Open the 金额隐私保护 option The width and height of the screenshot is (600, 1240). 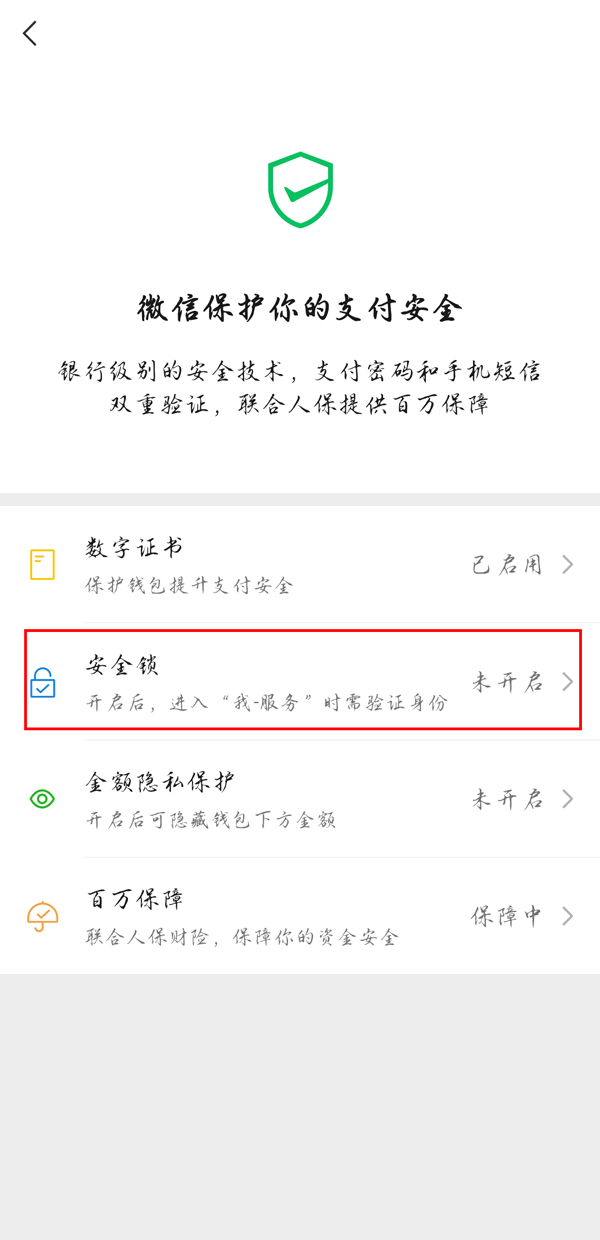tap(300, 798)
